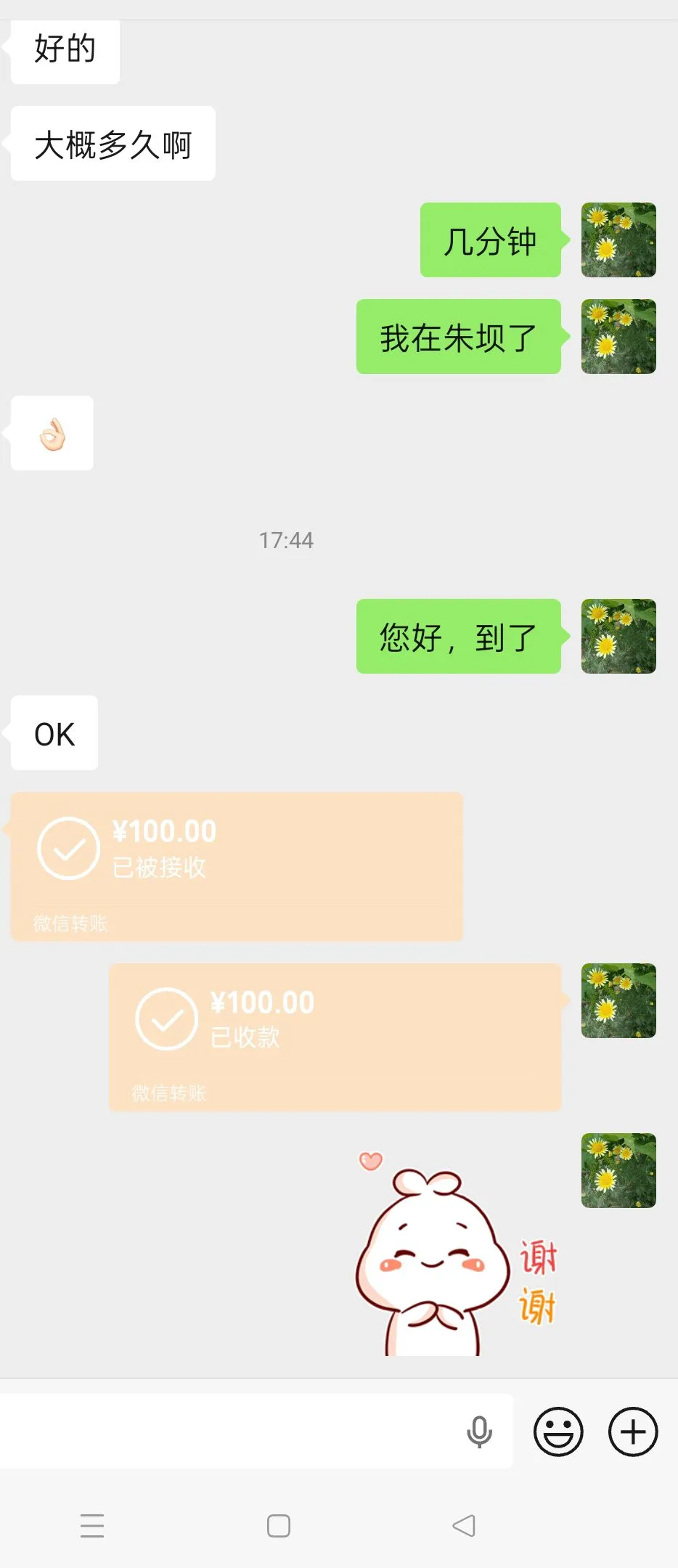Tap the avatar beside the 几分钟 message
678x1568 pixels.
pos(618,240)
